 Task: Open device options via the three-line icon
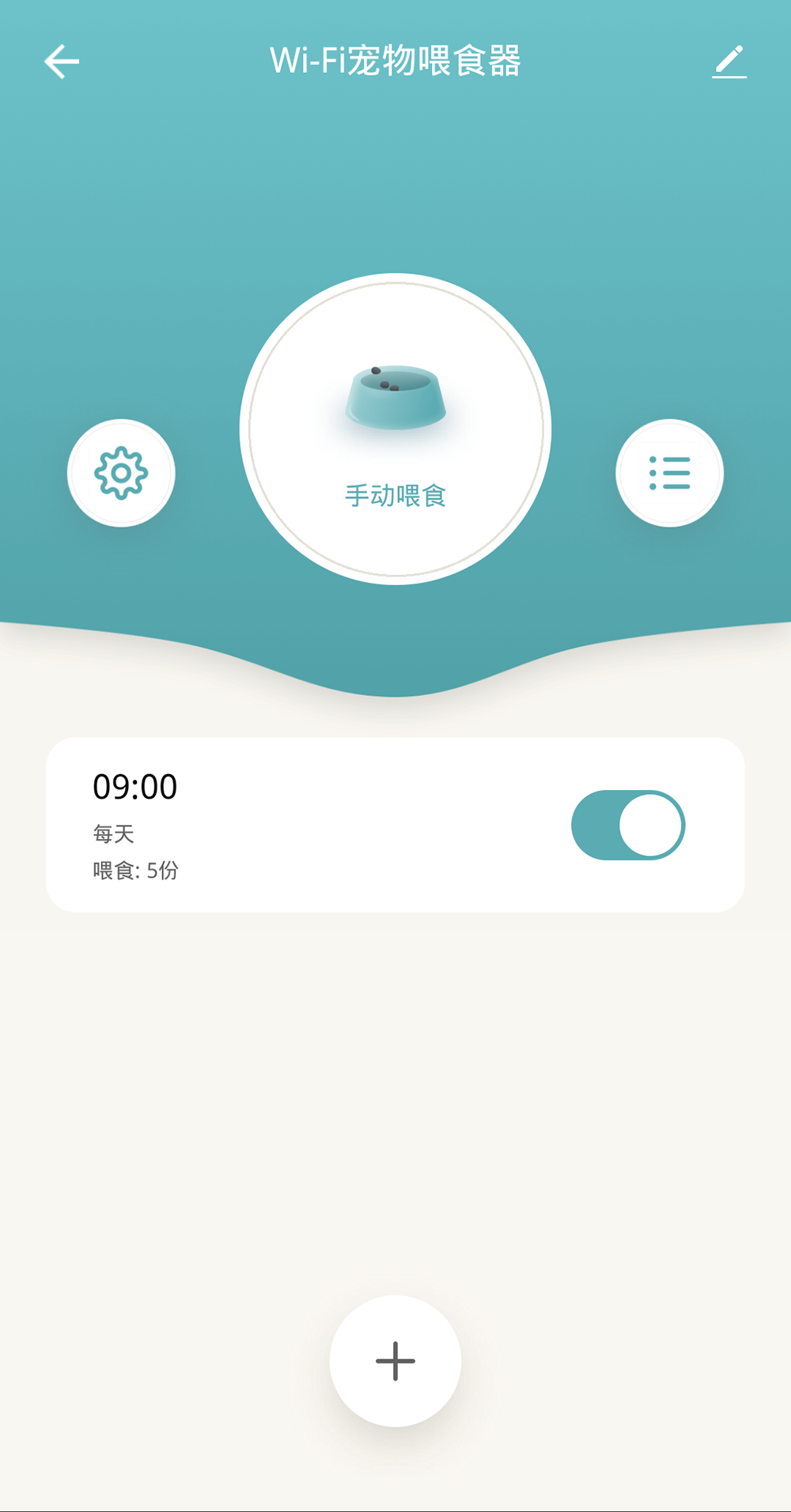click(669, 472)
